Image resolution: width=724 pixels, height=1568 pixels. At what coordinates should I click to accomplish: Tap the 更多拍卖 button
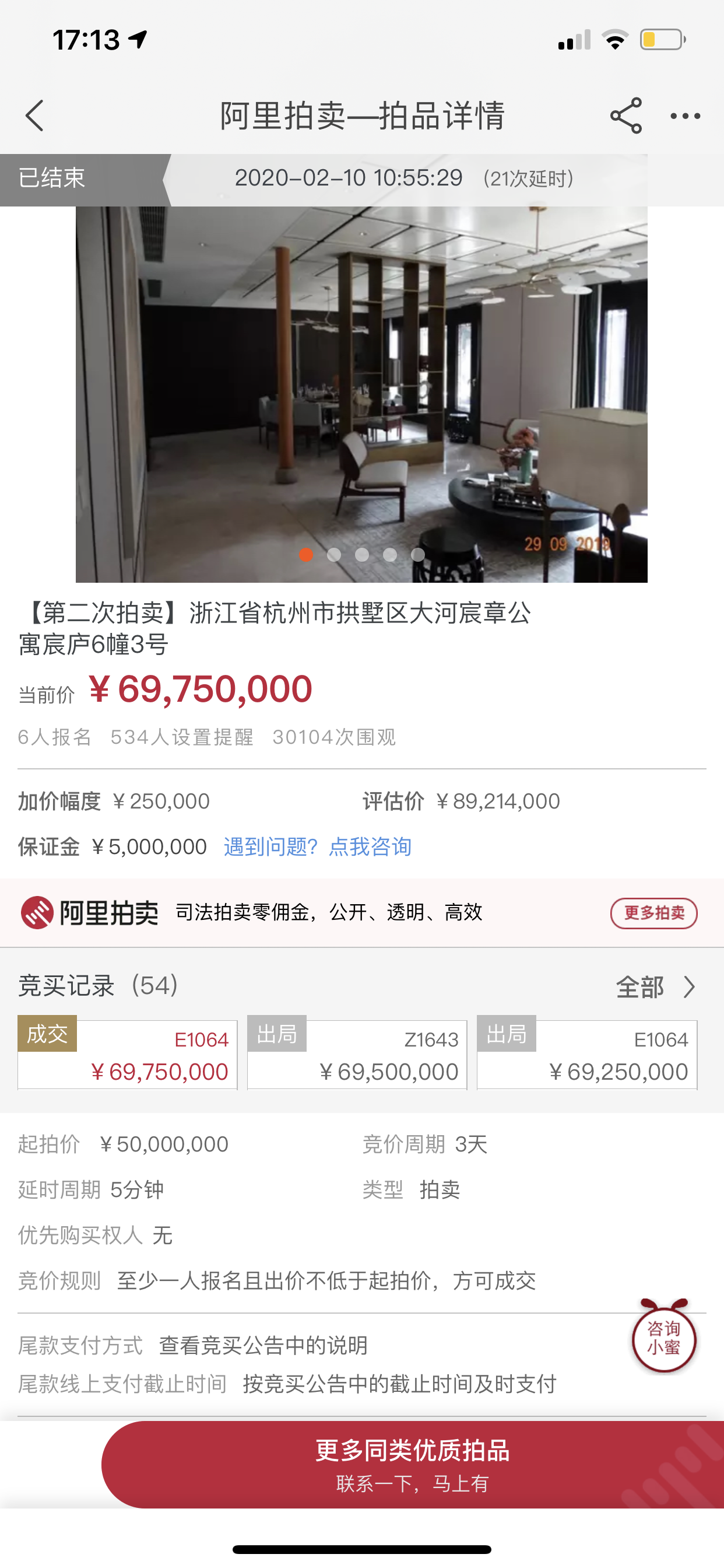pyautogui.click(x=653, y=913)
